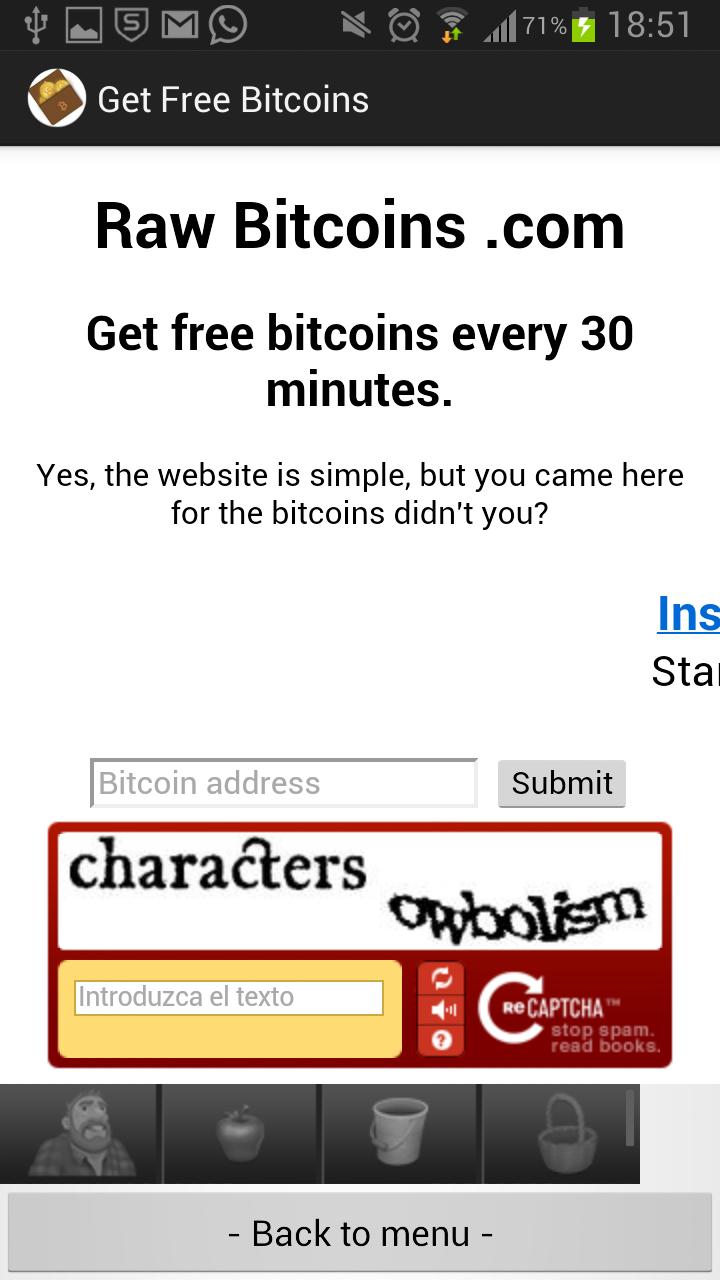
Task: Open the farmer character ad tile
Action: coord(80,1134)
